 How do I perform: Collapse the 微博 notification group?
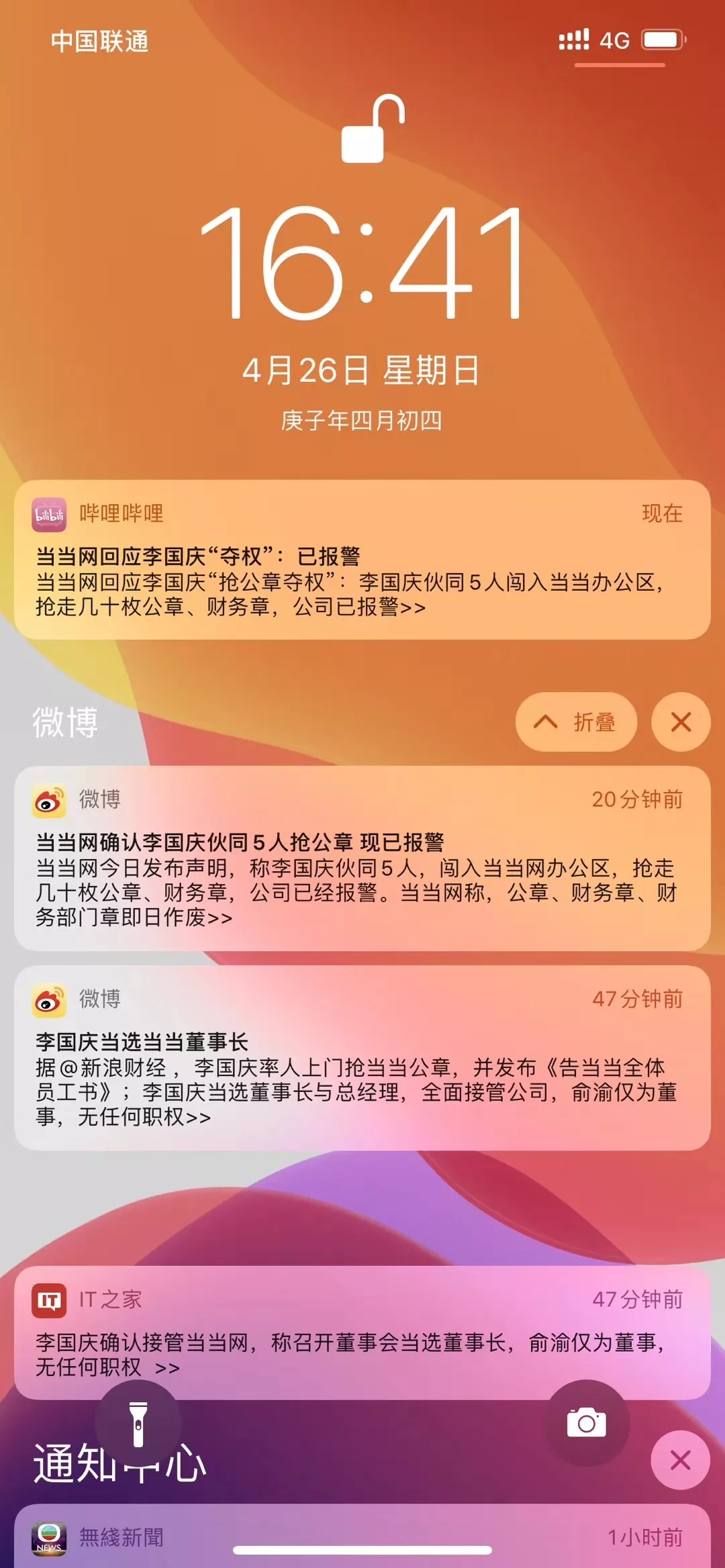pos(575,722)
